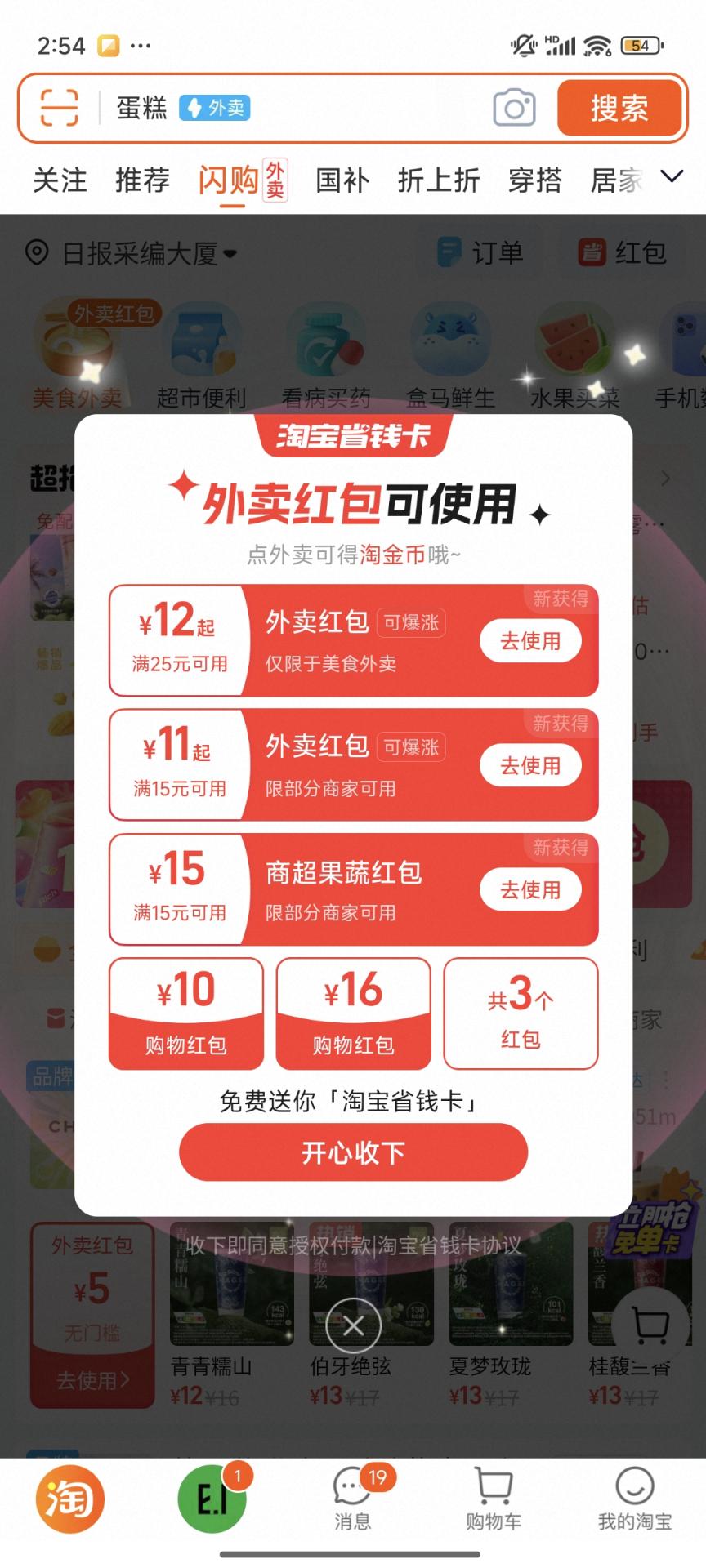Open the scan icon in the search bar

[60, 108]
